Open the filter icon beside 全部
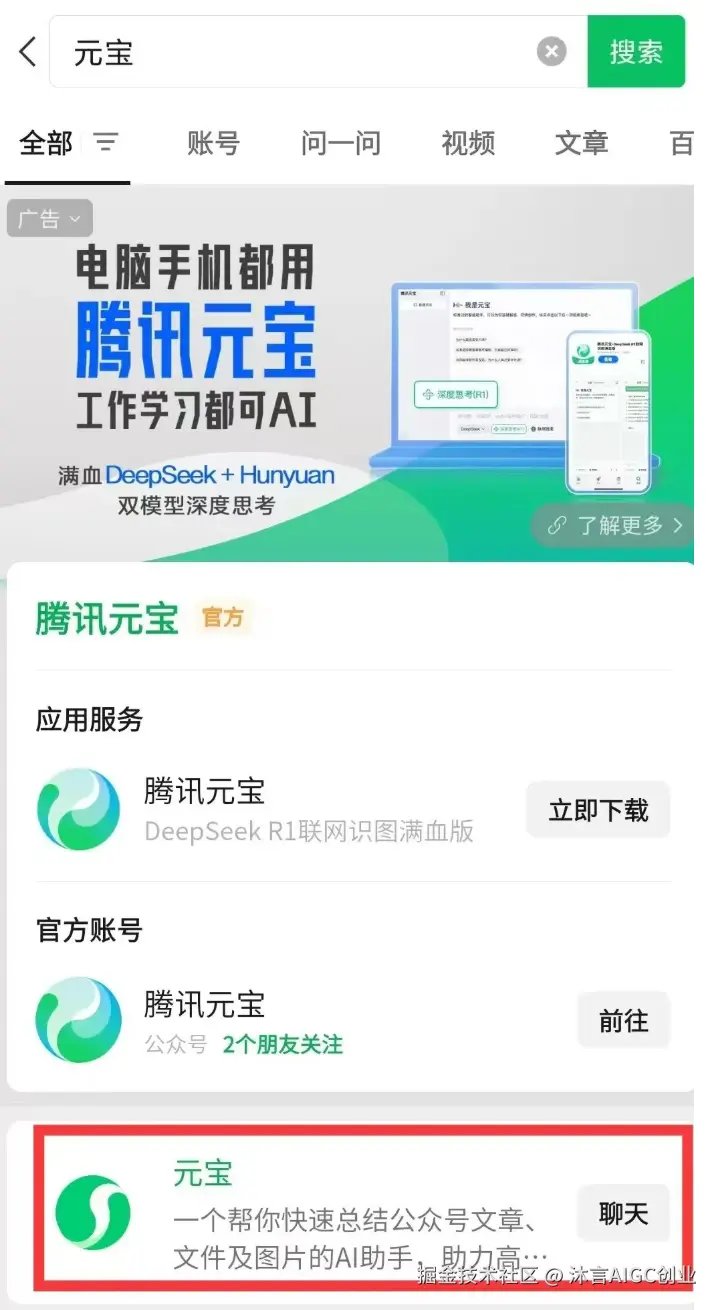This screenshot has width=720, height=1310. [x=106, y=143]
